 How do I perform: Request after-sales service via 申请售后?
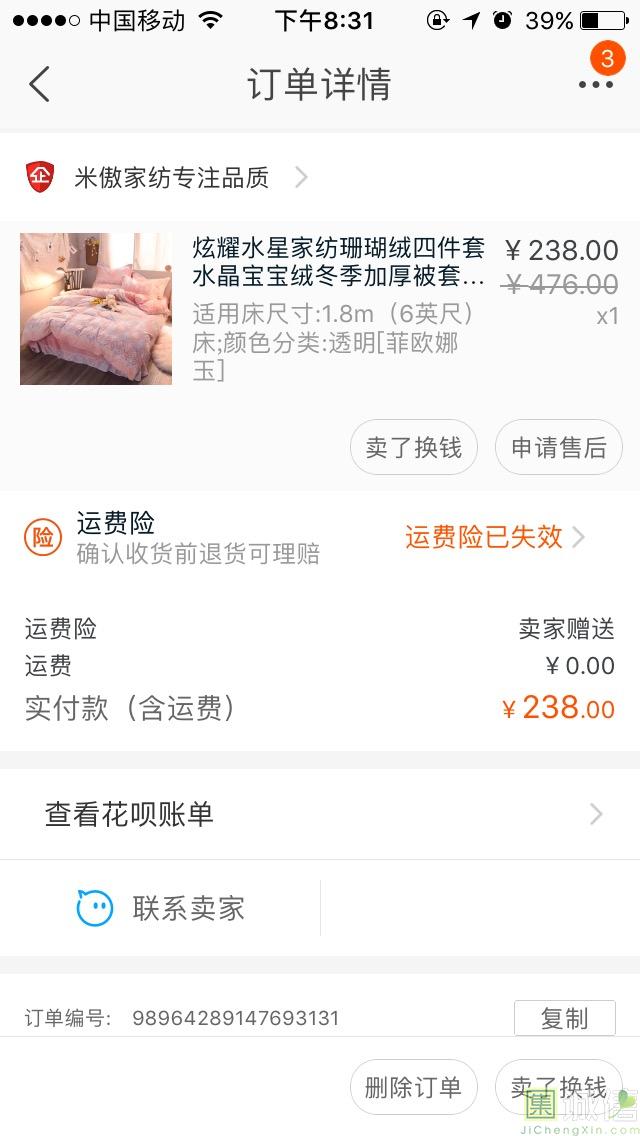pyautogui.click(x=559, y=447)
